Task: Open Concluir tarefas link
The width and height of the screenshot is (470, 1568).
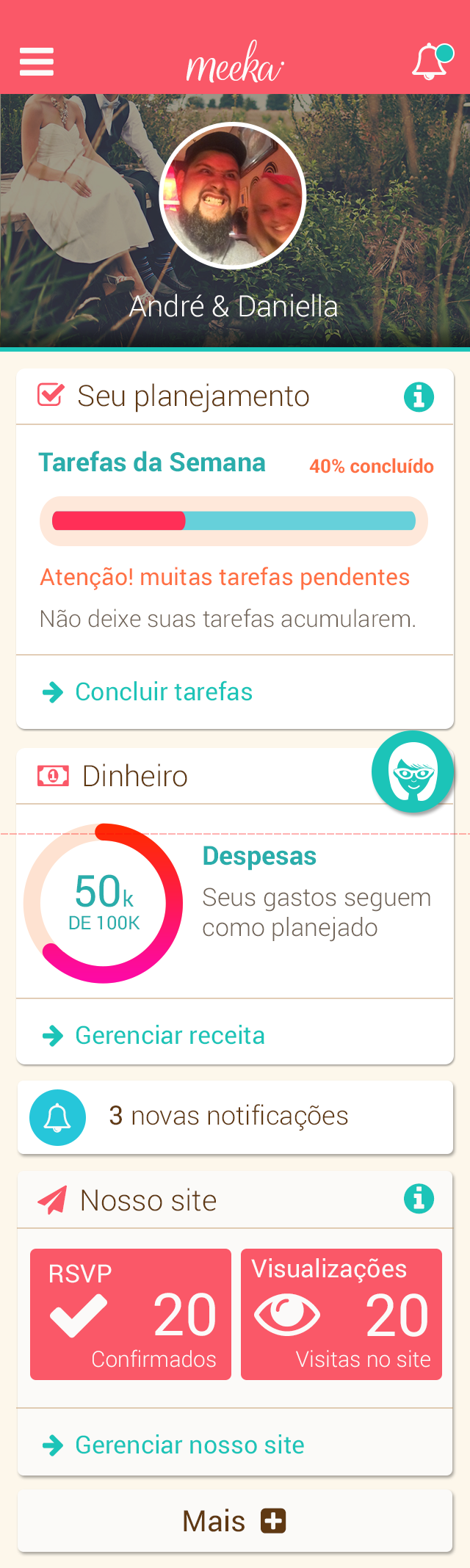Action: [x=164, y=692]
